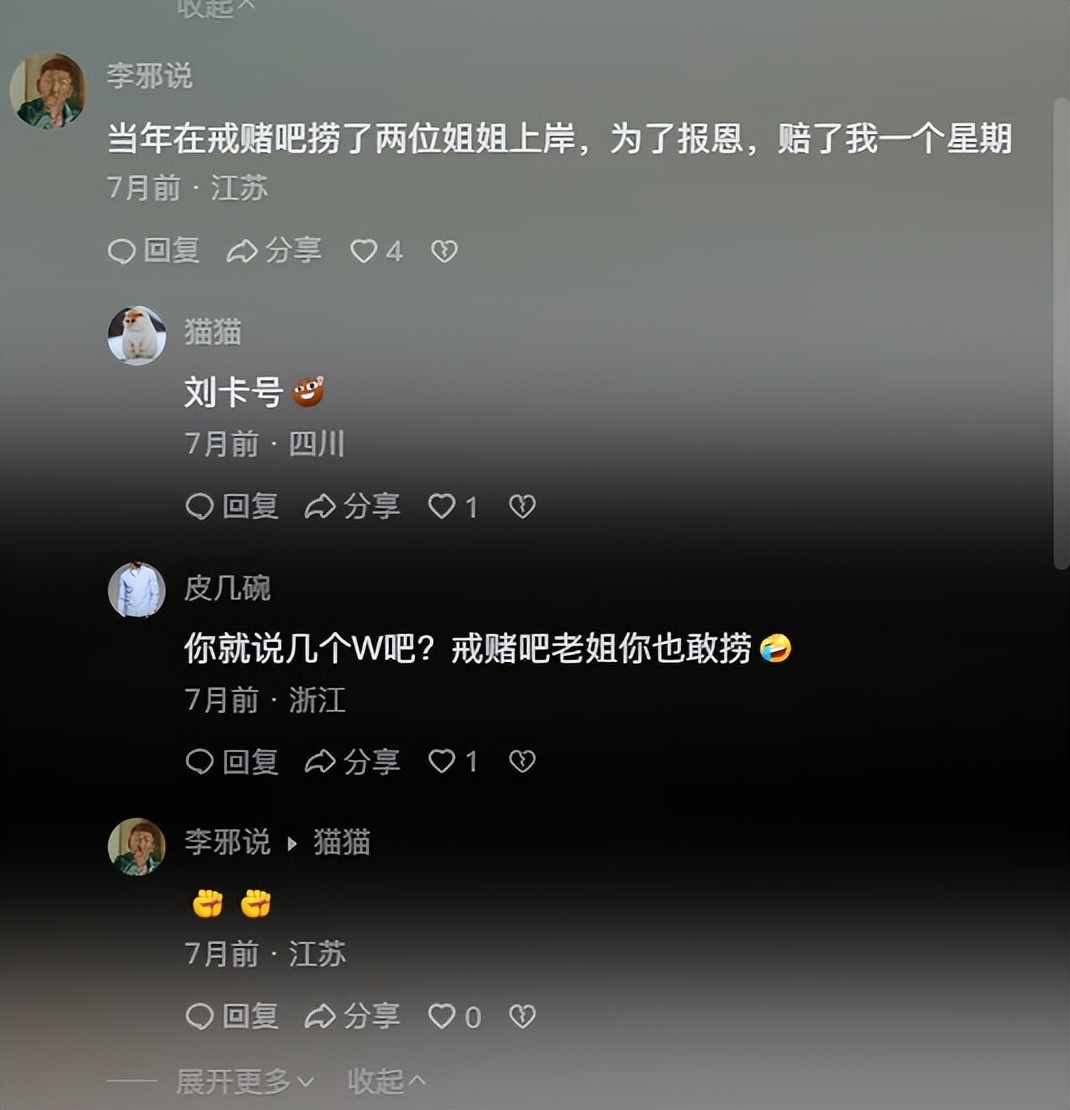Share 猫猫's comment

pyautogui.click(x=352, y=507)
